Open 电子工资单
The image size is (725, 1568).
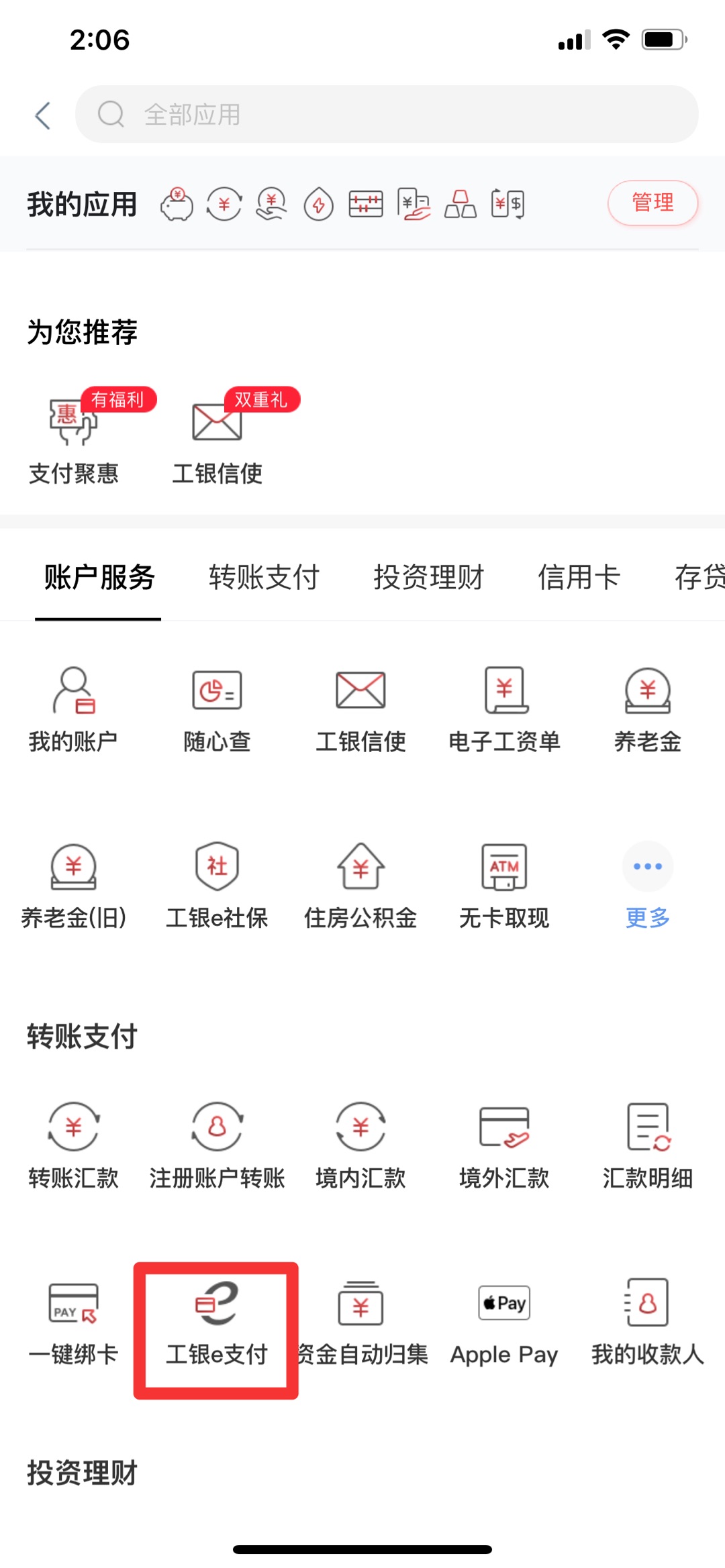click(x=504, y=711)
